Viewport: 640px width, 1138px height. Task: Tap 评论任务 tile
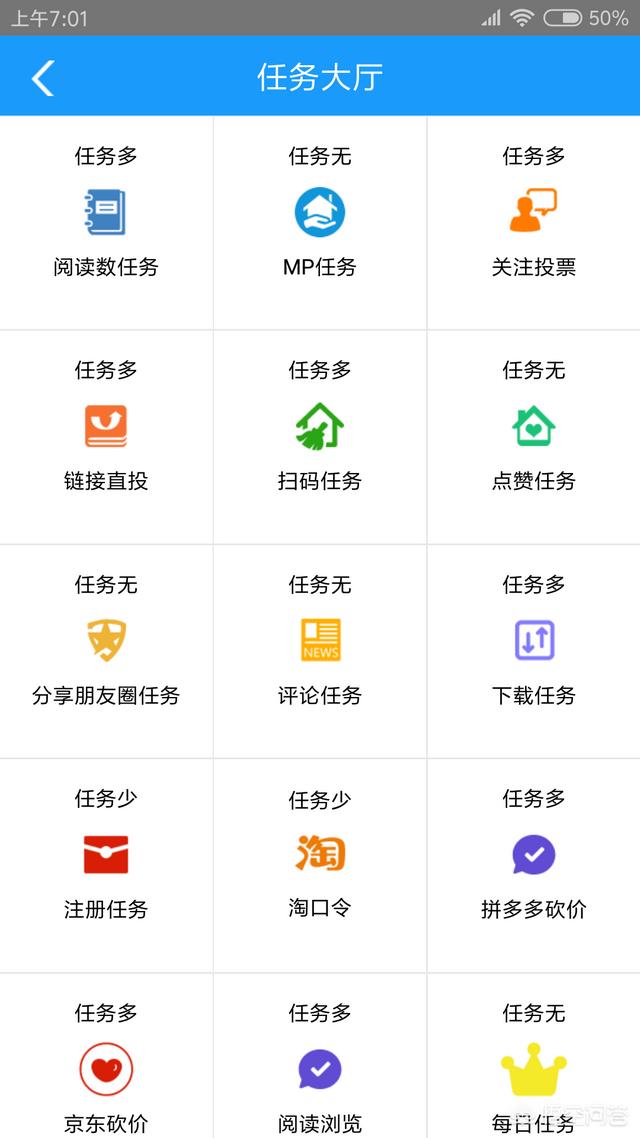point(320,651)
